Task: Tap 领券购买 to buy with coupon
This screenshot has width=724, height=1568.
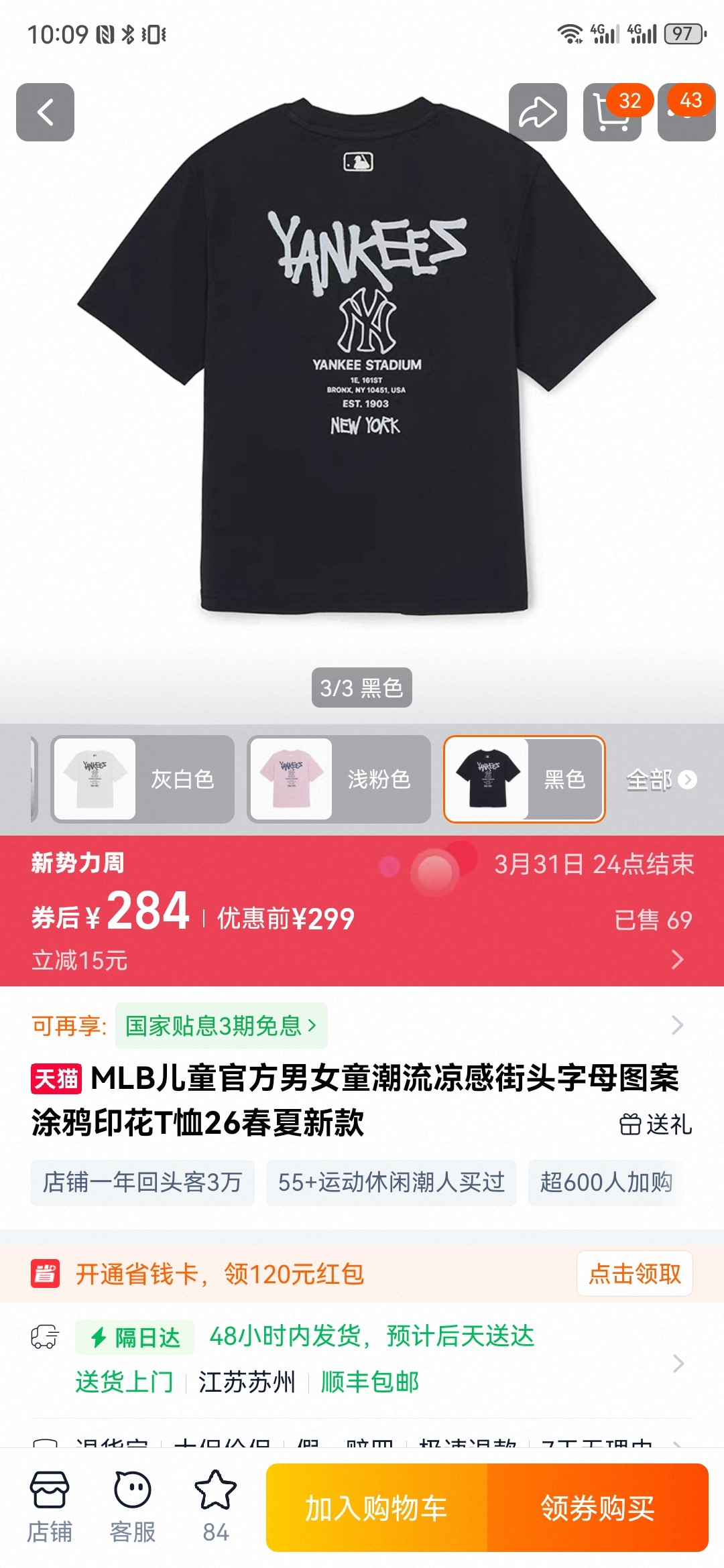Action: [x=598, y=1508]
